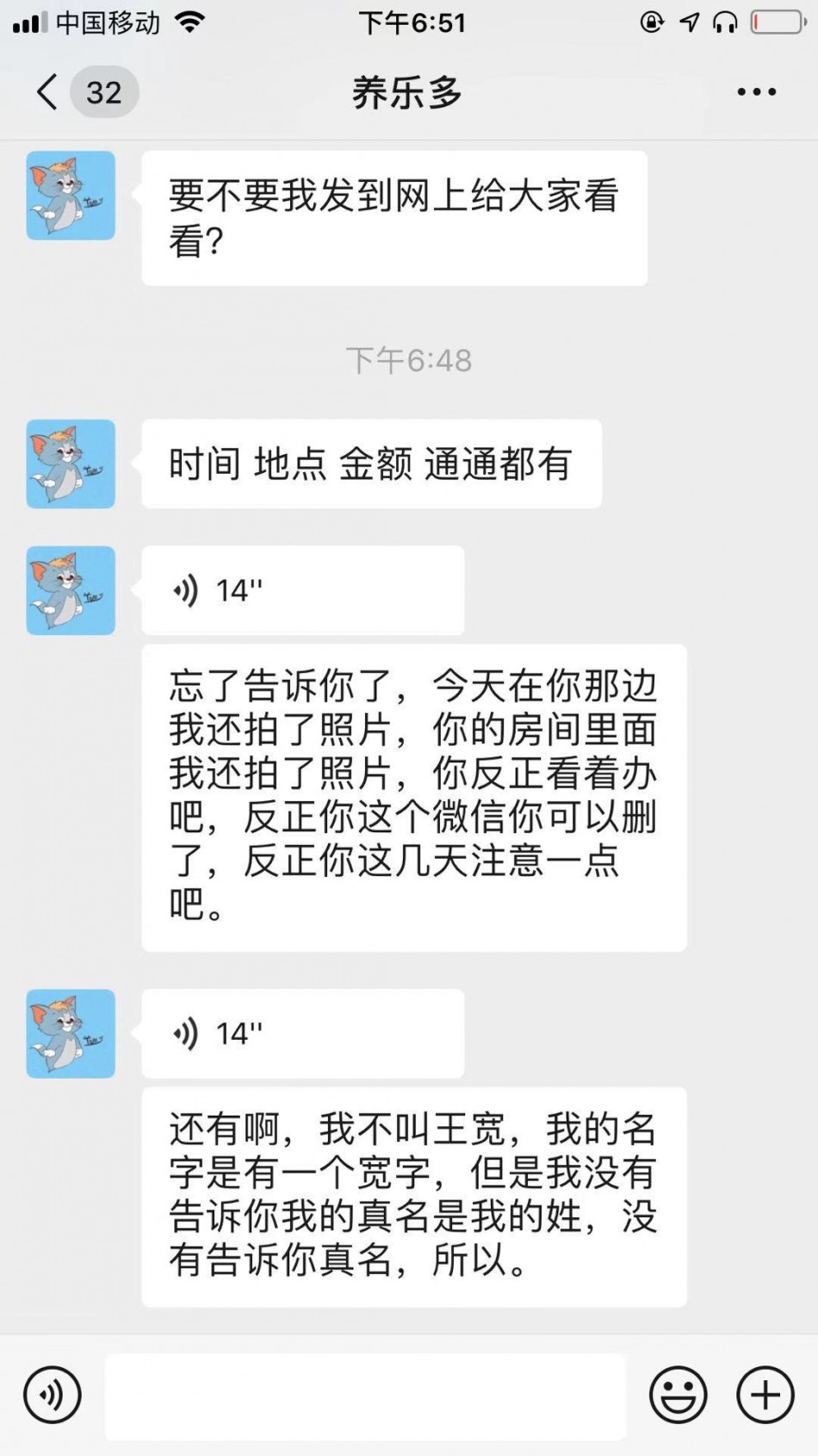Tap the message text input field

tap(365, 1396)
